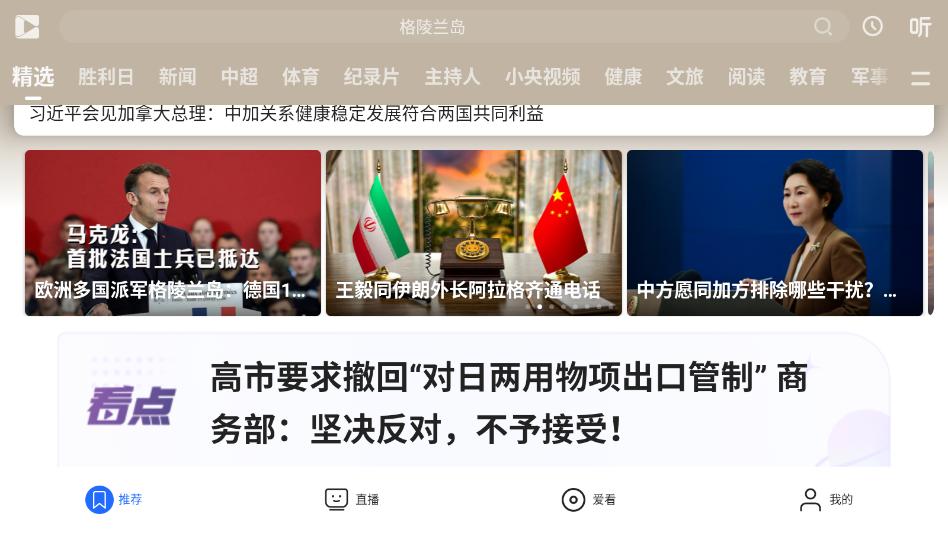This screenshot has height=533, width=948.
Task: Switch to the 直播 bottom tab
Action: pos(352,499)
